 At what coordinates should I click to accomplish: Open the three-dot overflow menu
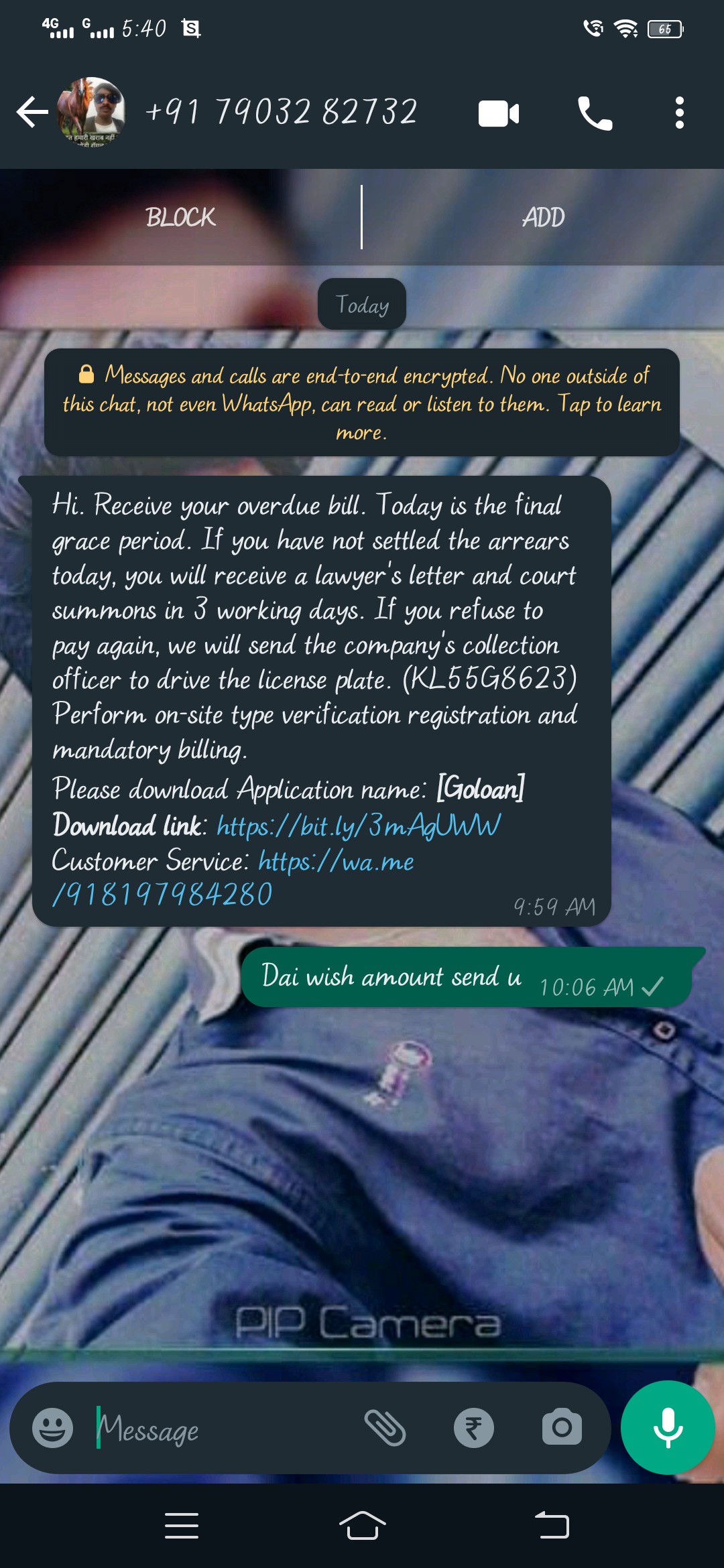coord(679,113)
